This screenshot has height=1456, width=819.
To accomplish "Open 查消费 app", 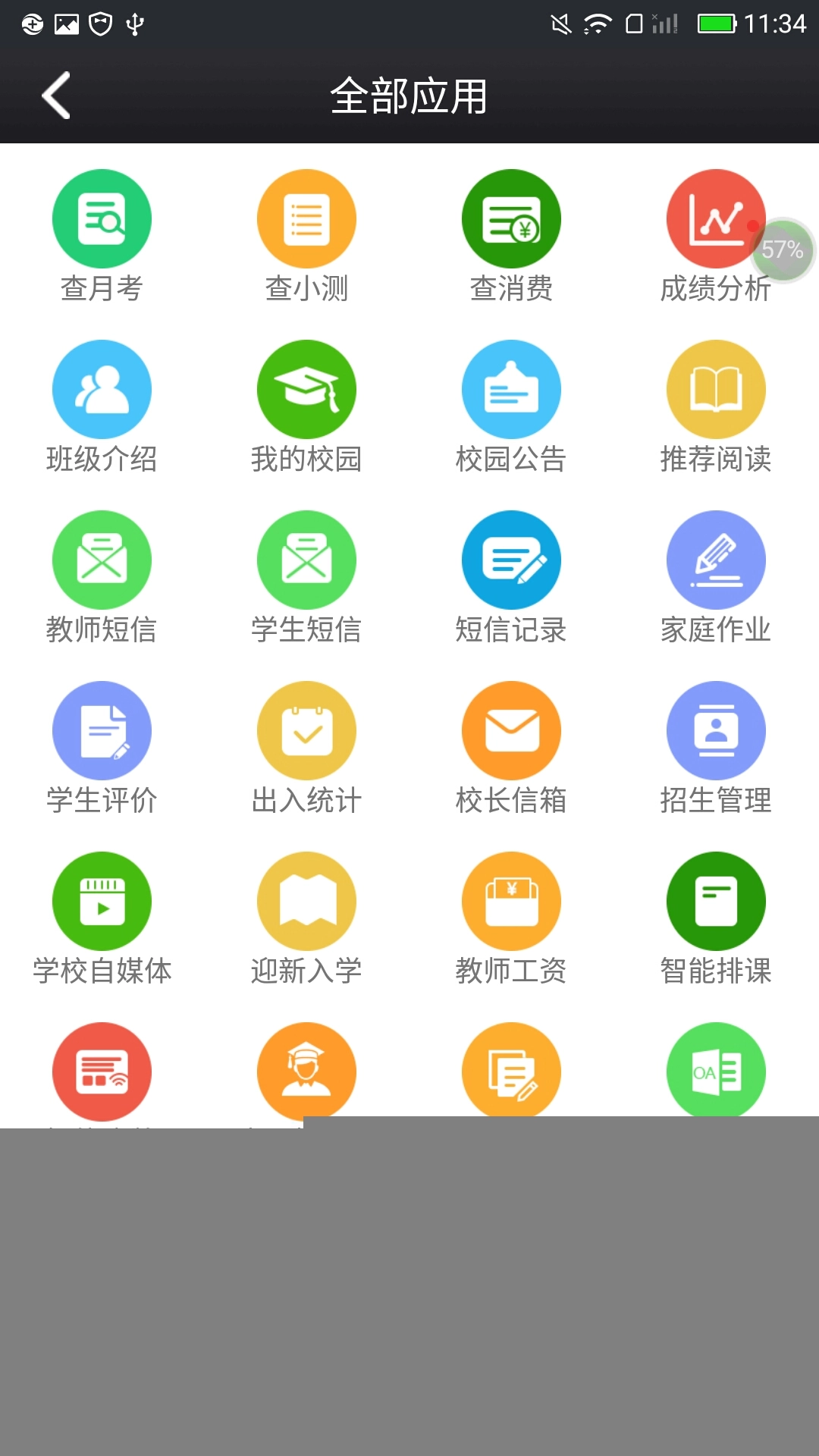I will (x=511, y=219).
